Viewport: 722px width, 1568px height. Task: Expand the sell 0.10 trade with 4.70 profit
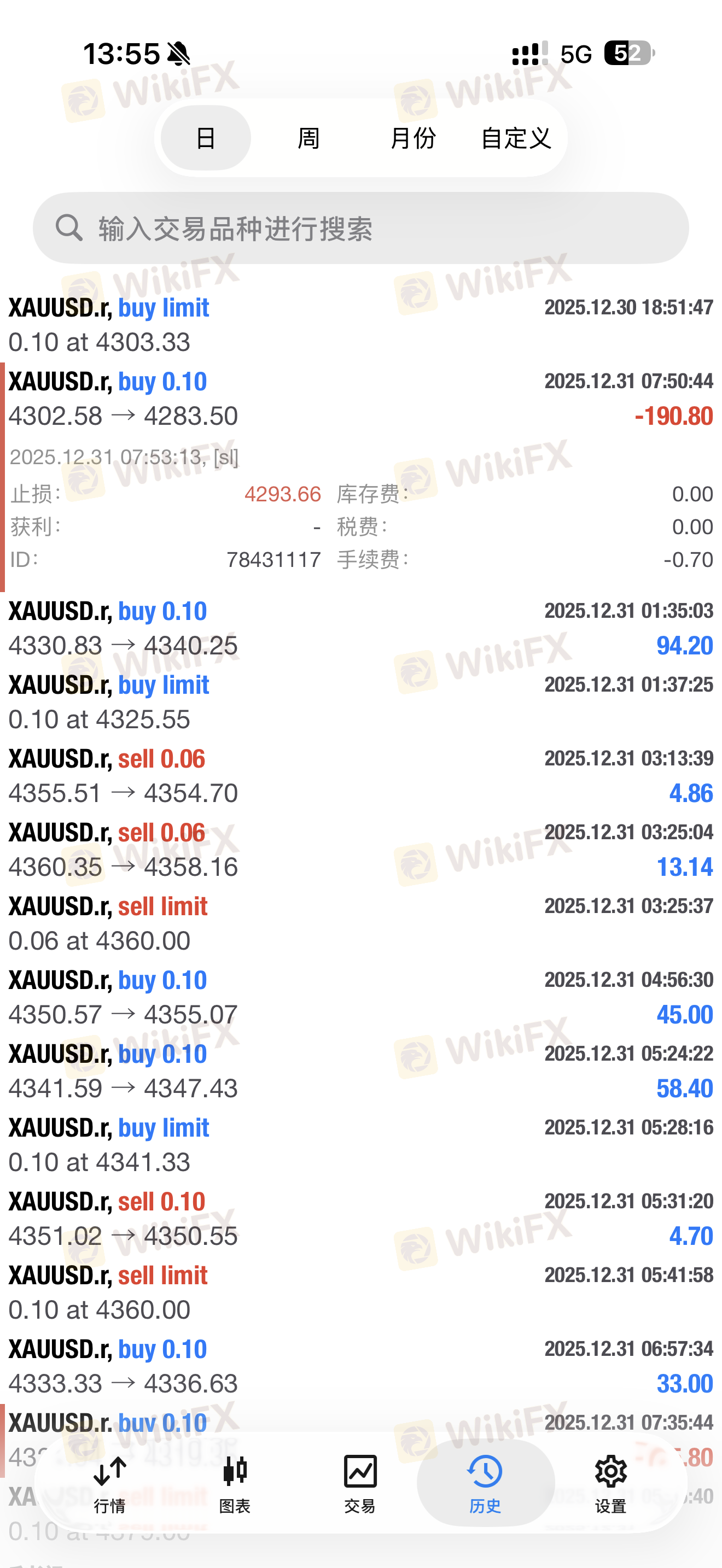[360, 1219]
